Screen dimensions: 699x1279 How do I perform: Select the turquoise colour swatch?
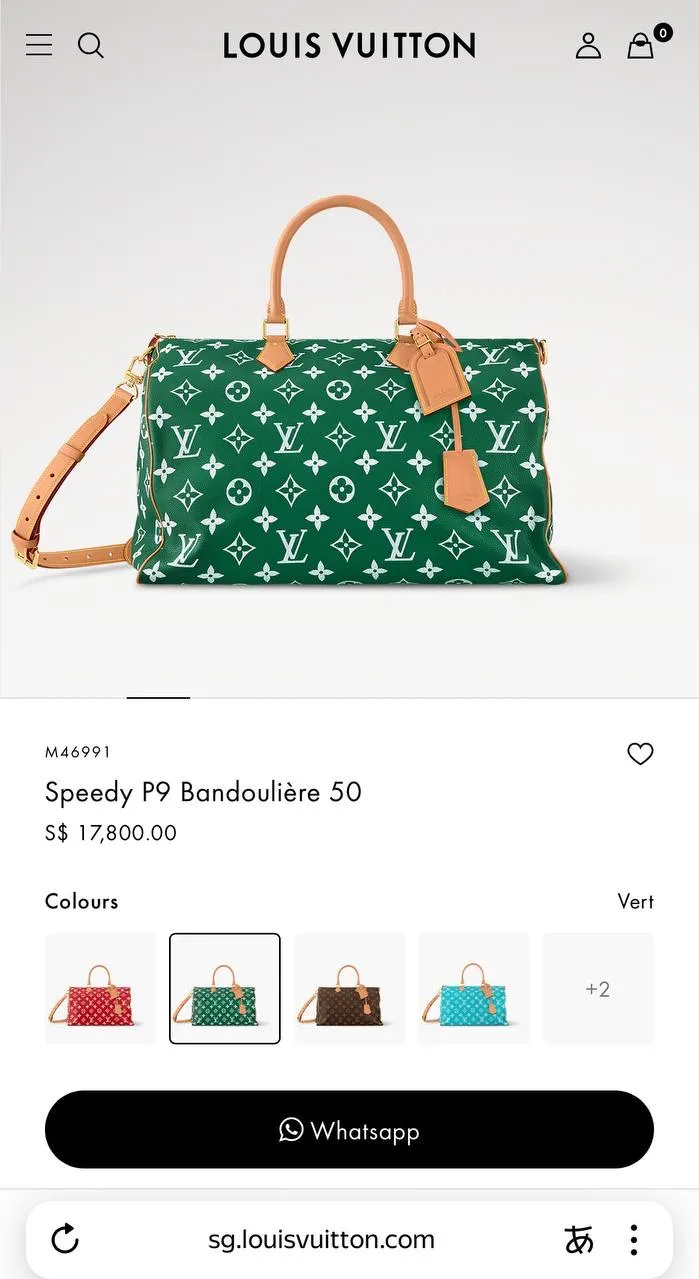point(474,989)
